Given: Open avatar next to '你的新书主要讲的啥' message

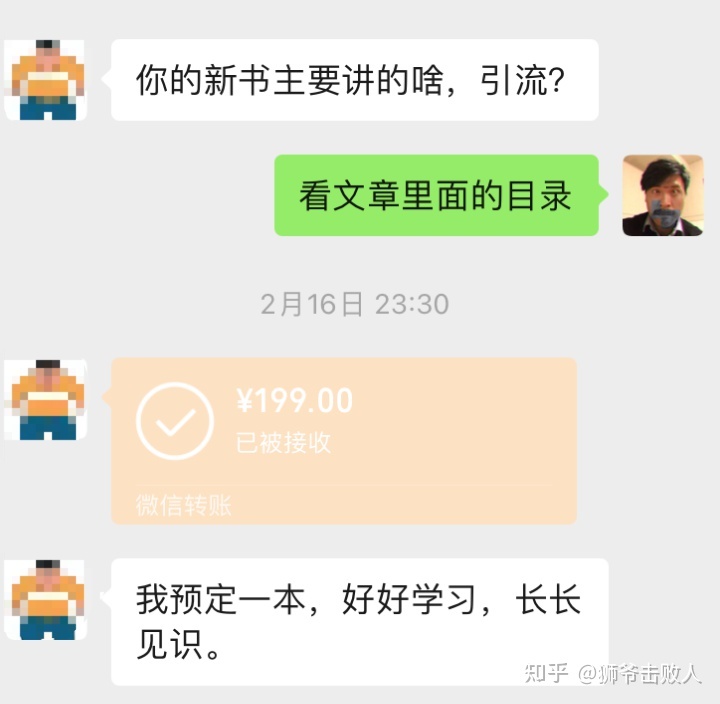Looking at the screenshot, I should tap(45, 80).
